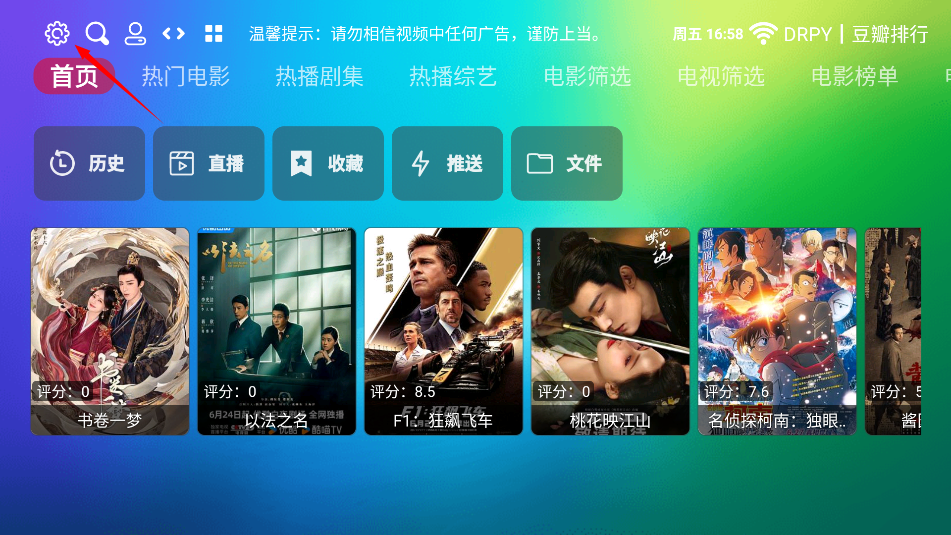The image size is (951, 535).
Task: Open the 收藏 favorites button
Action: pyautogui.click(x=328, y=163)
